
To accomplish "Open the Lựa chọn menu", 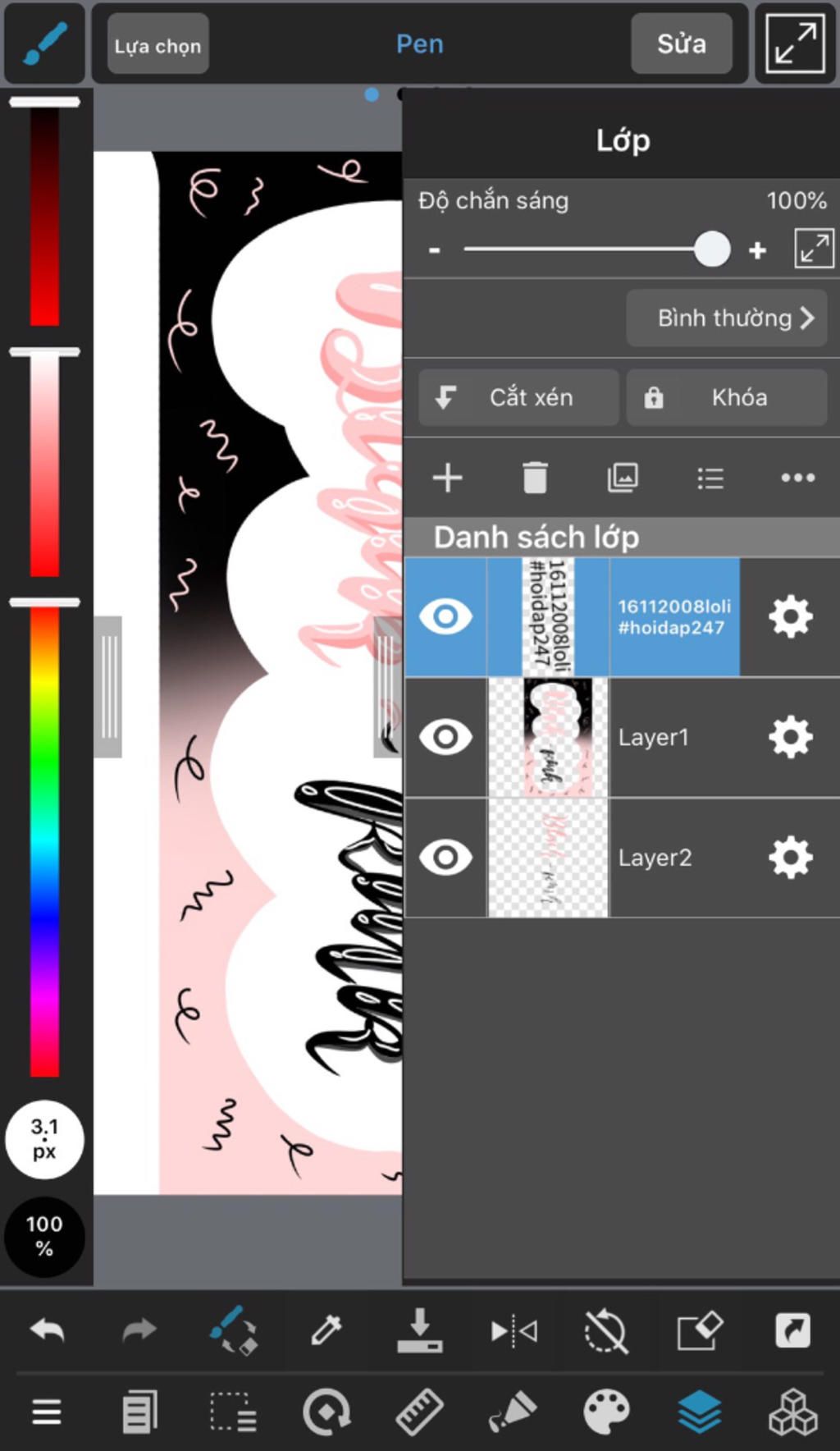I will (157, 45).
